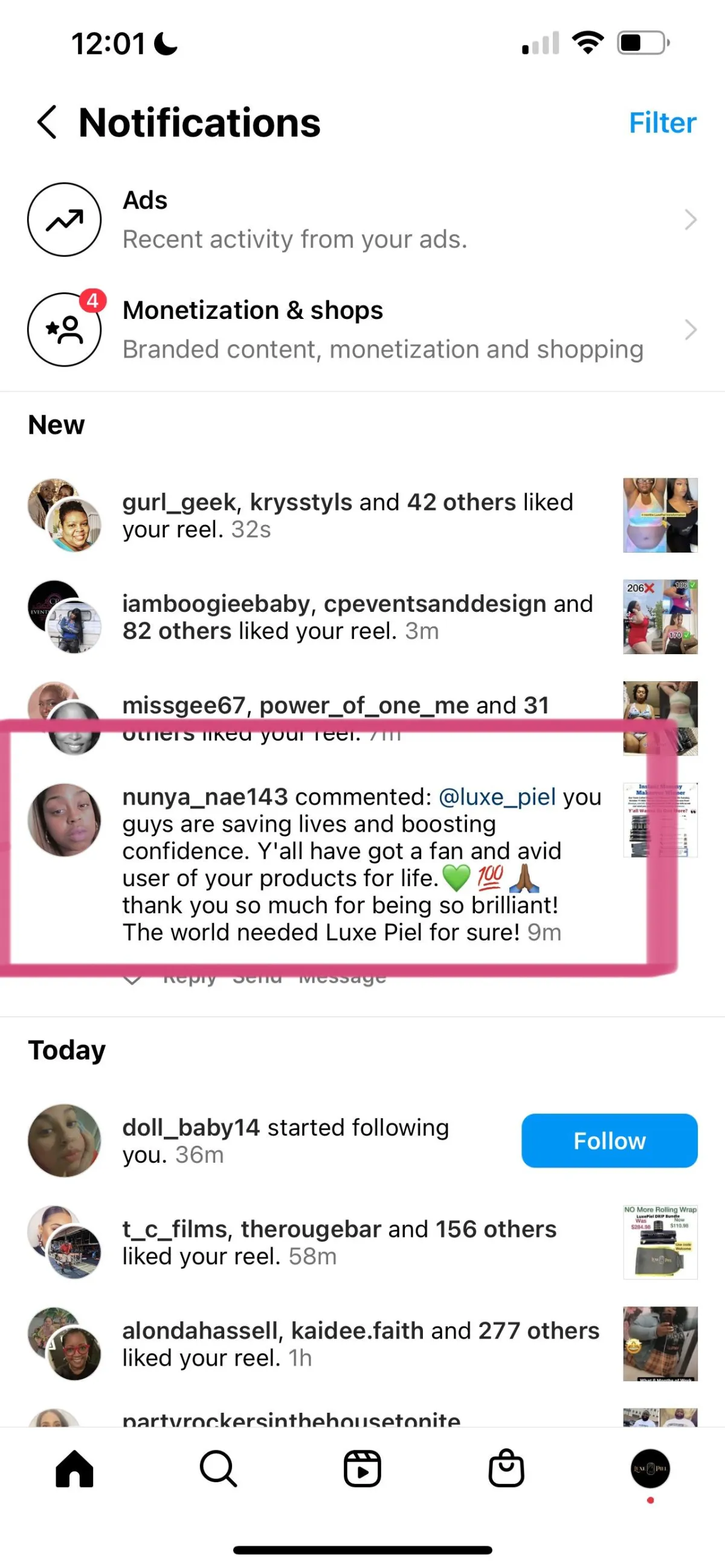Switch to the Shop tab

(506, 1469)
